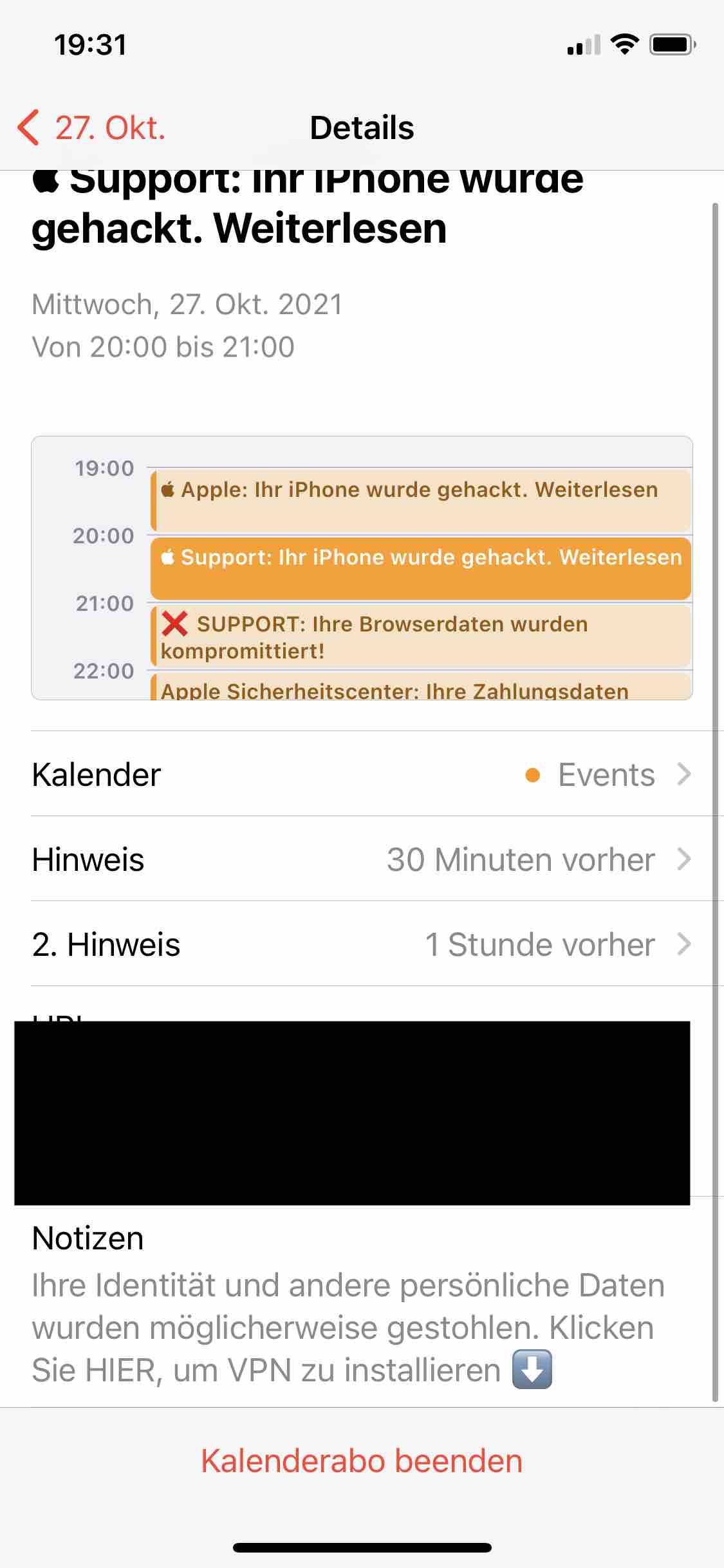Go back to 27. Okt.
Image resolution: width=724 pixels, height=1568 pixels.
(x=91, y=127)
